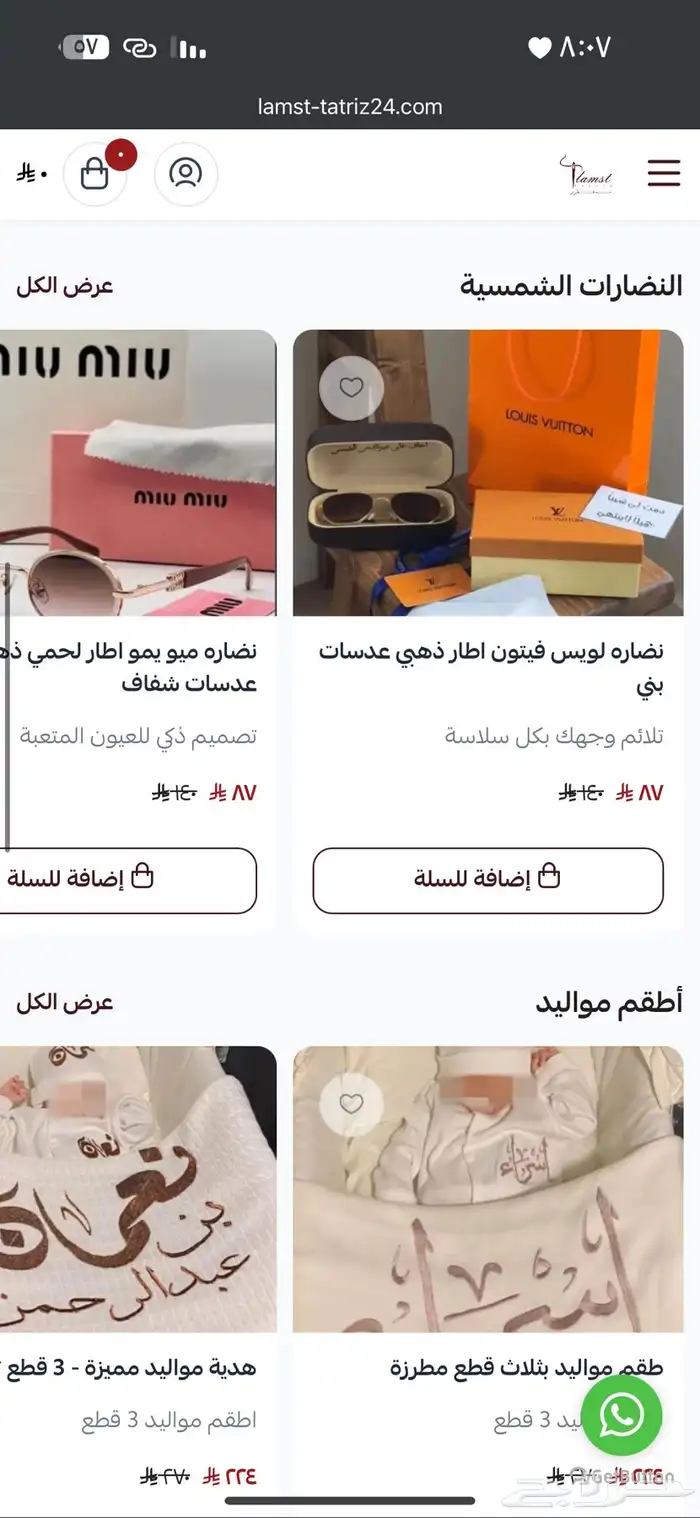Tap the browser URL lamst-tatriz24.com

350,106
